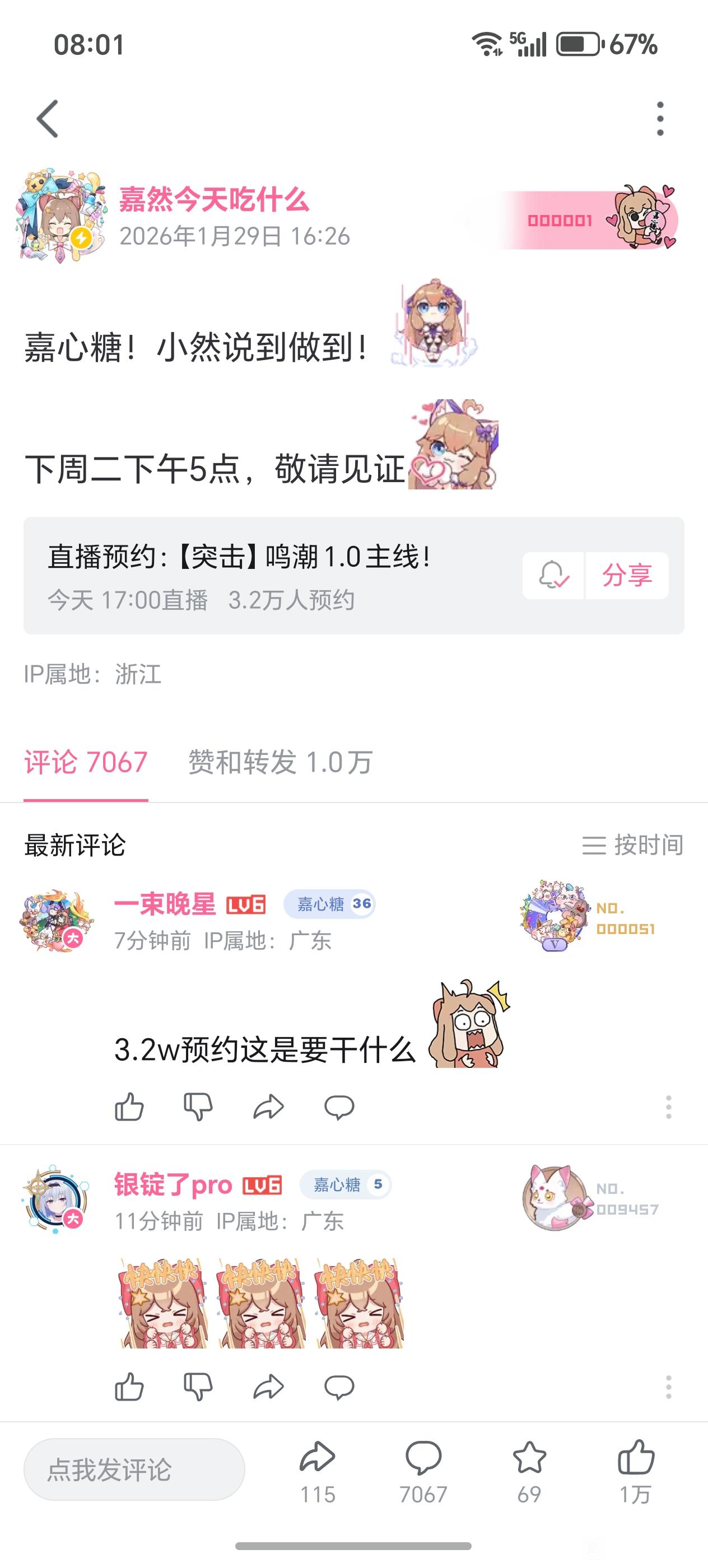Screen dimensions: 708x1568
Task: Open 嘉然今天吃什么's profile
Action: tap(213, 200)
